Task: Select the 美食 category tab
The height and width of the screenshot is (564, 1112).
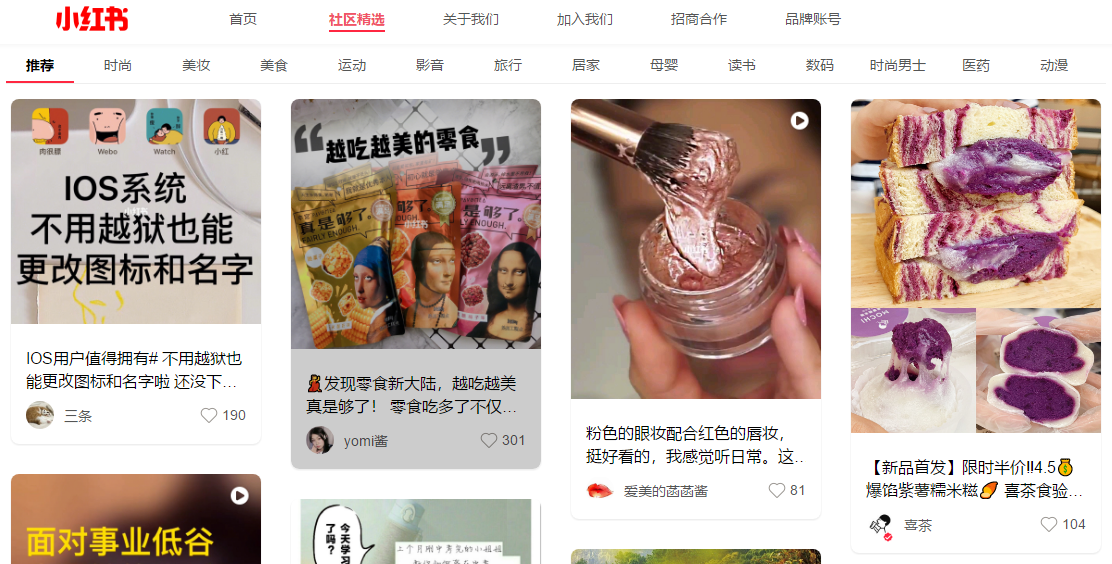Action: coord(274,65)
